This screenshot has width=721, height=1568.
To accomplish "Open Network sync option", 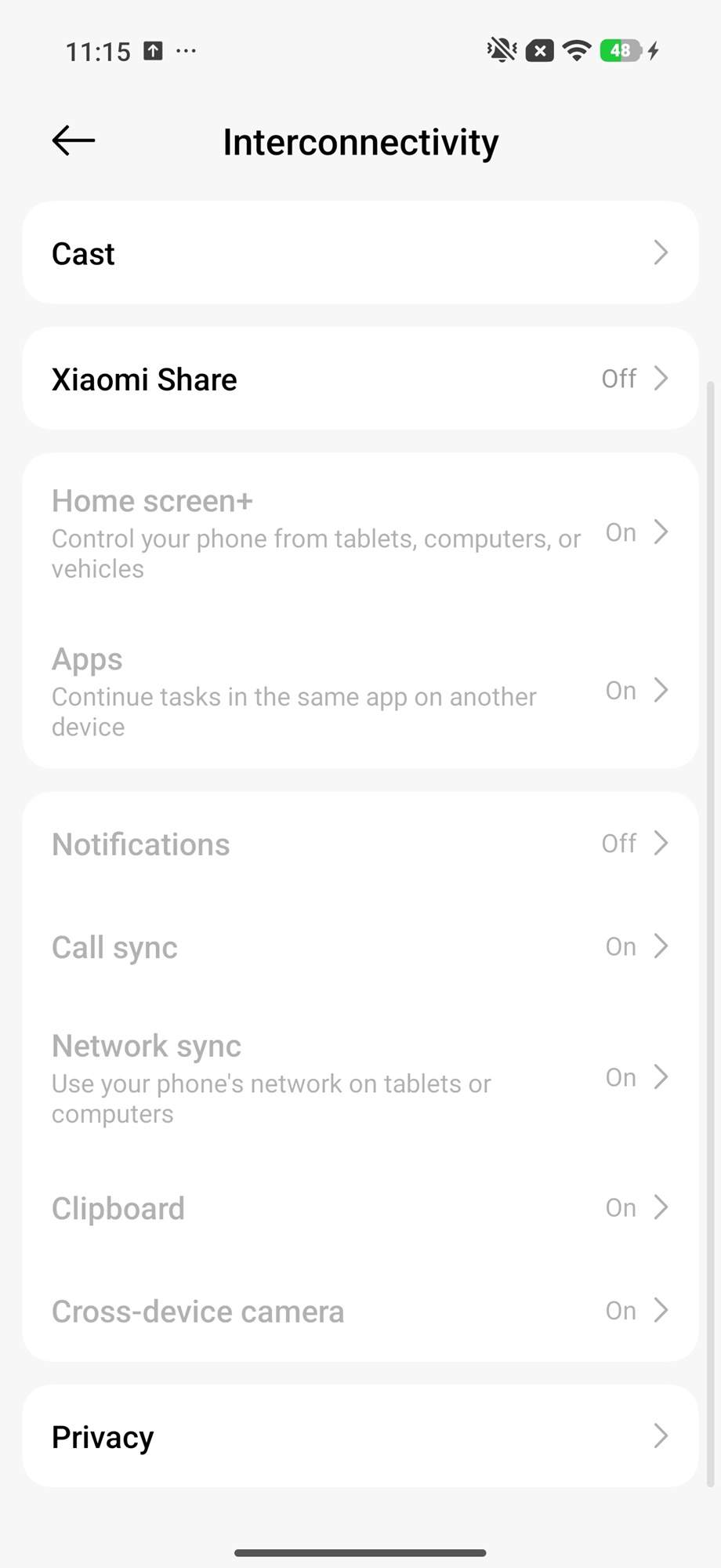I will pyautogui.click(x=360, y=1078).
